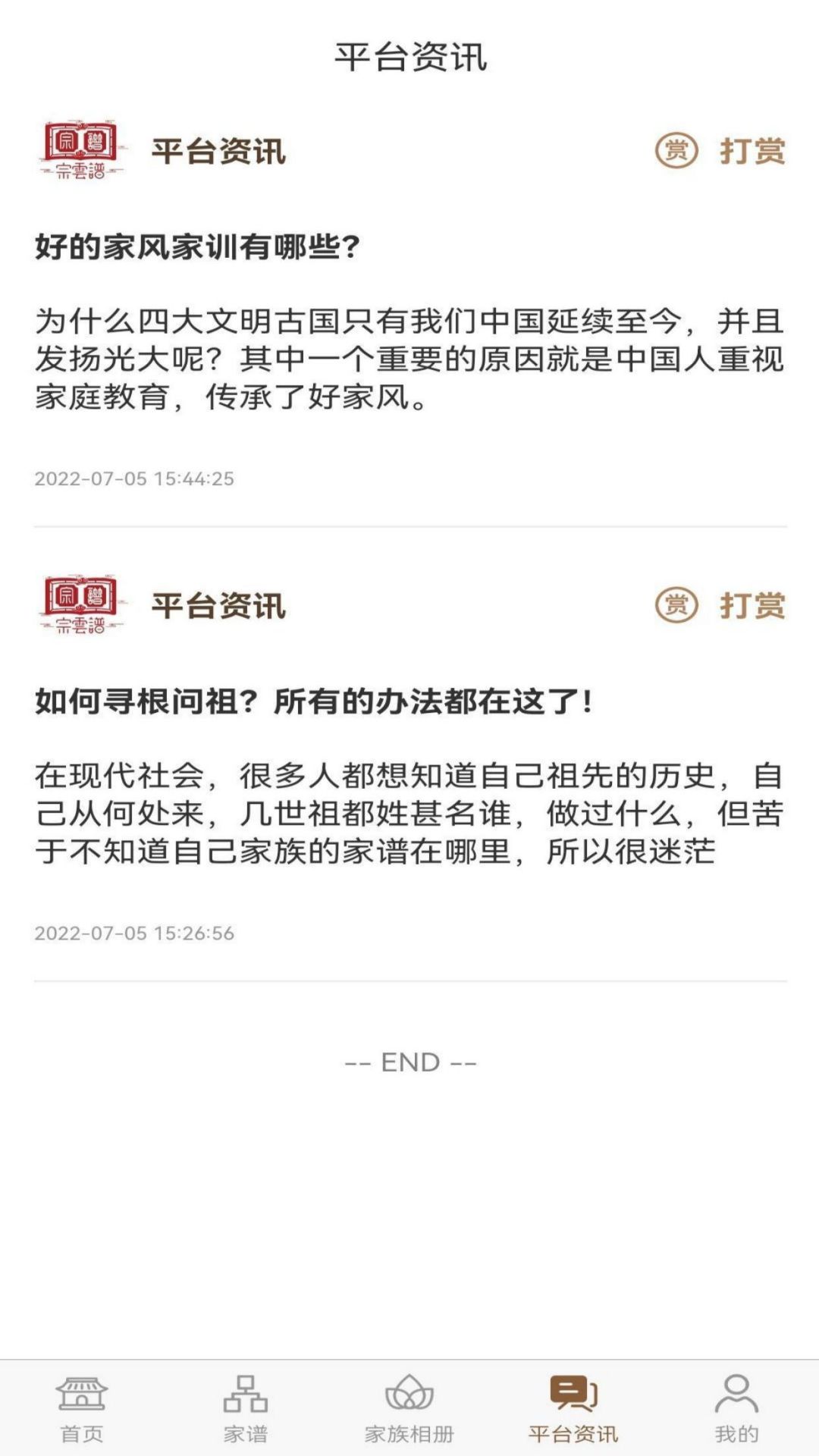Open article 如何寻根问祖? 所有的办法都在这了!
Image resolution: width=819 pixels, height=1456 pixels.
pyautogui.click(x=315, y=701)
